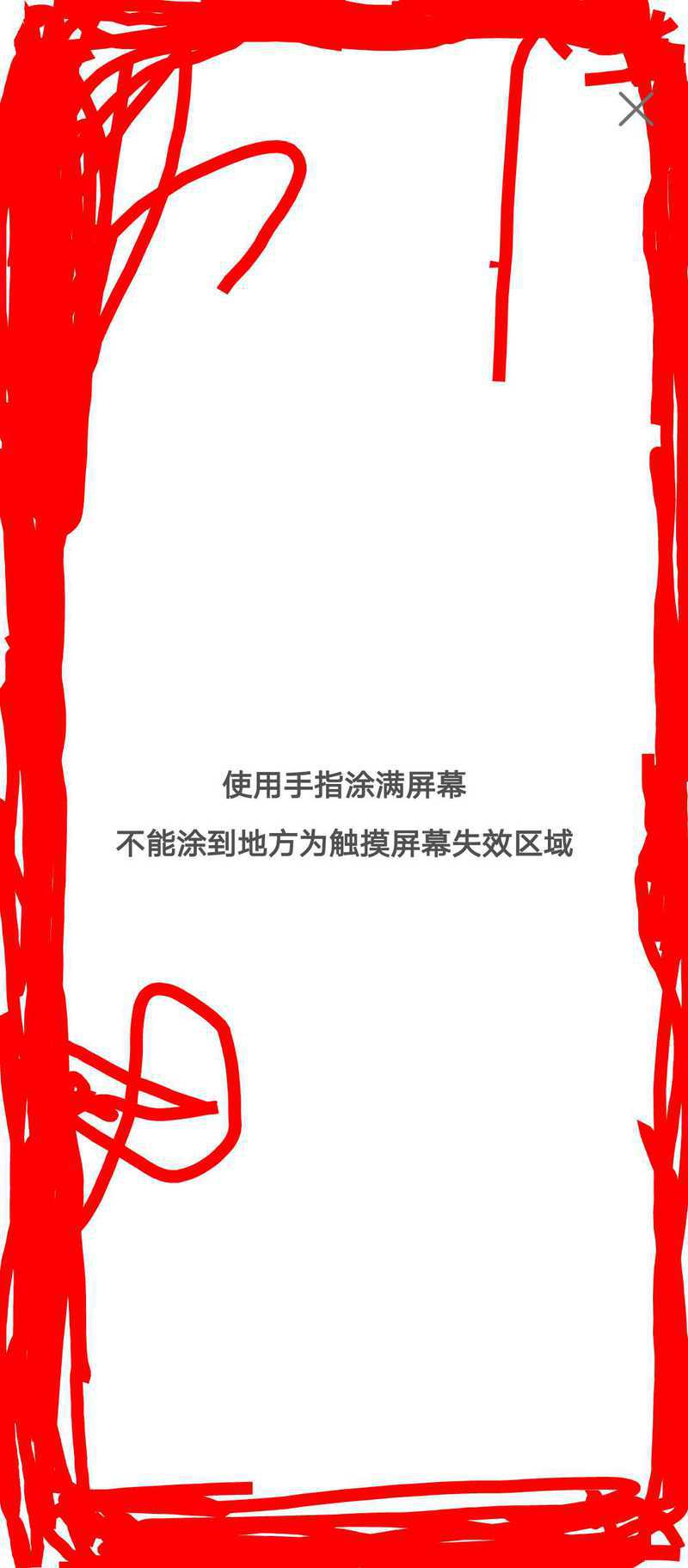Close the touchscreen test screen

636,109
